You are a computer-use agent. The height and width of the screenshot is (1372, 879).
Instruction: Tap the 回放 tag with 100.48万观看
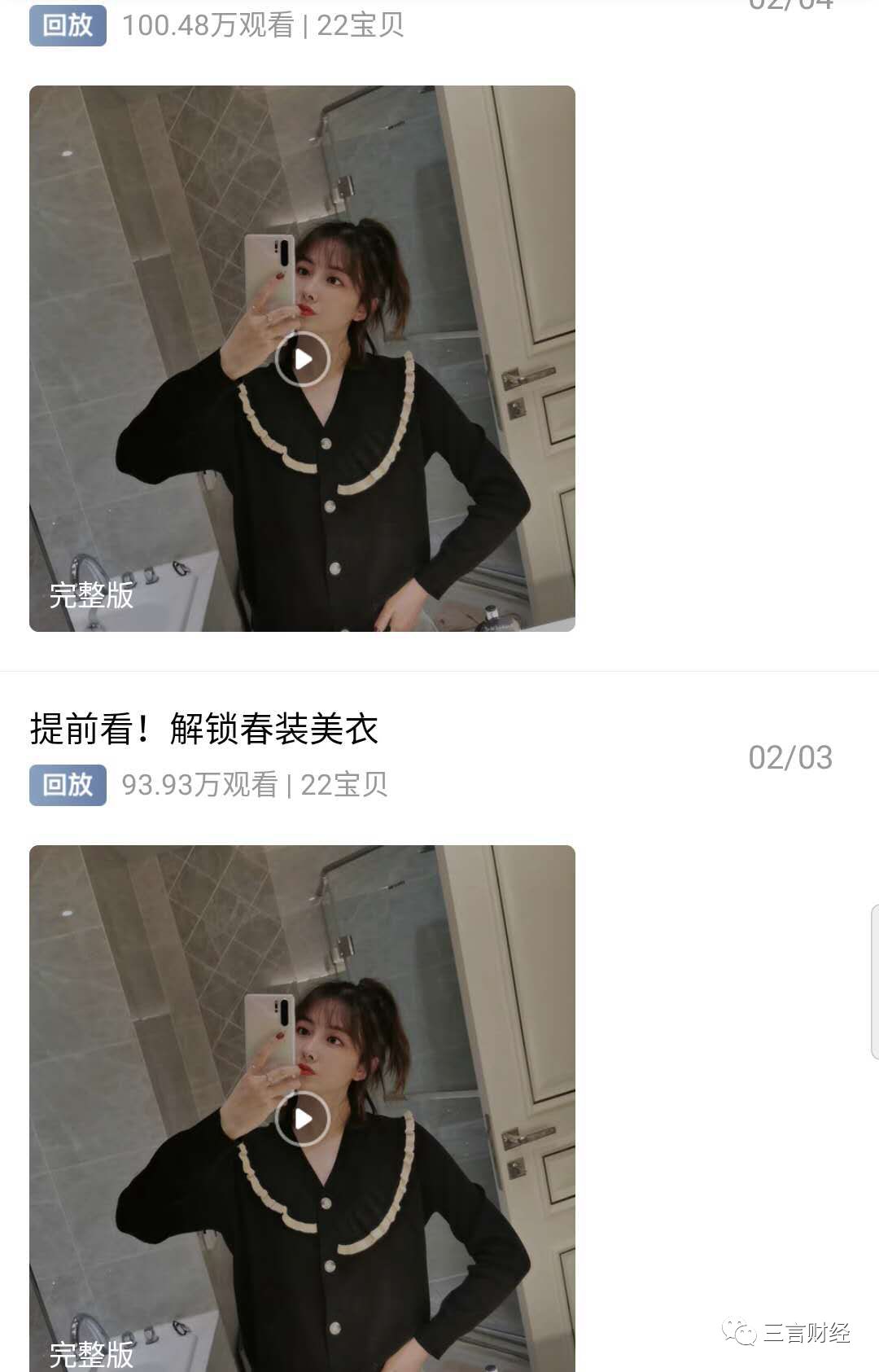pyautogui.click(x=68, y=25)
